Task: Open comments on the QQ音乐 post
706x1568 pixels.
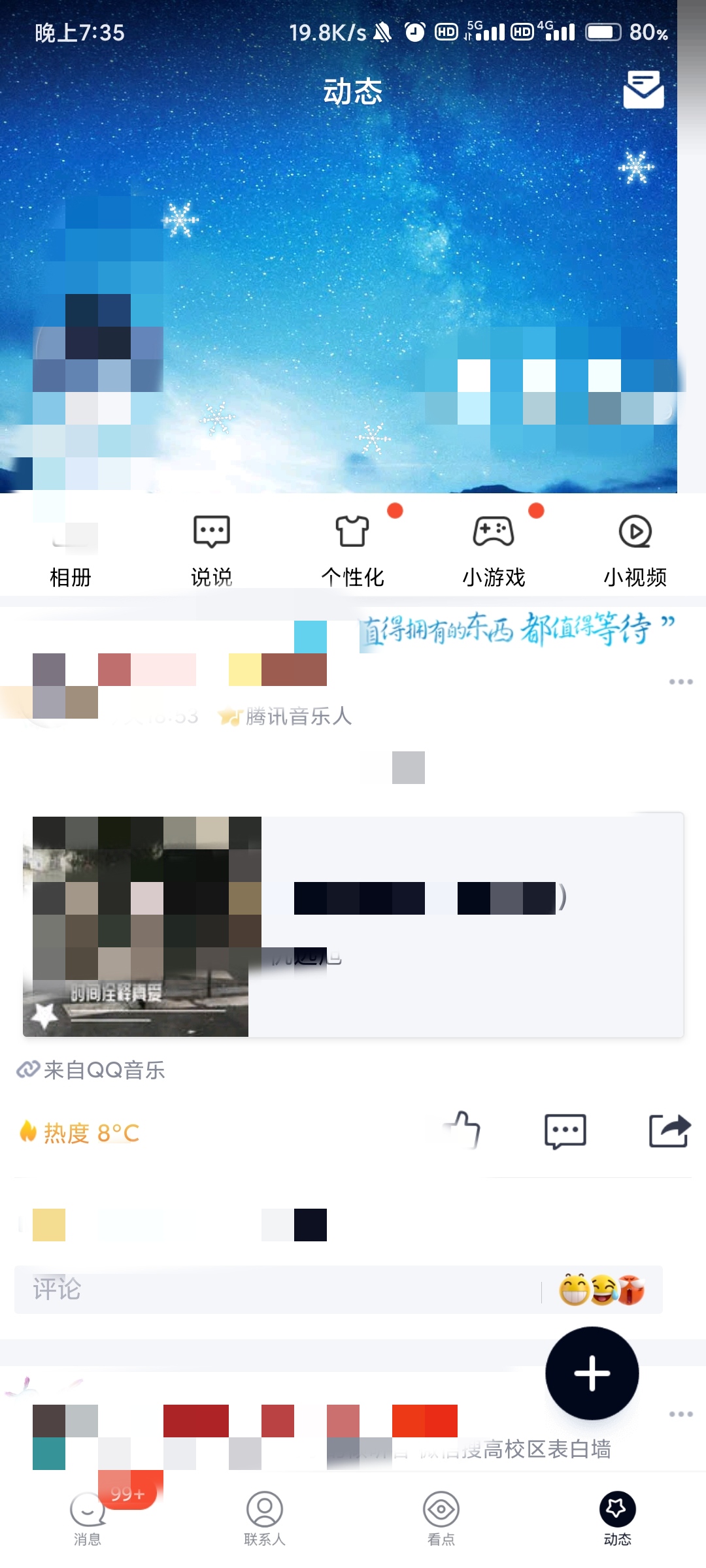Action: pyautogui.click(x=565, y=1131)
